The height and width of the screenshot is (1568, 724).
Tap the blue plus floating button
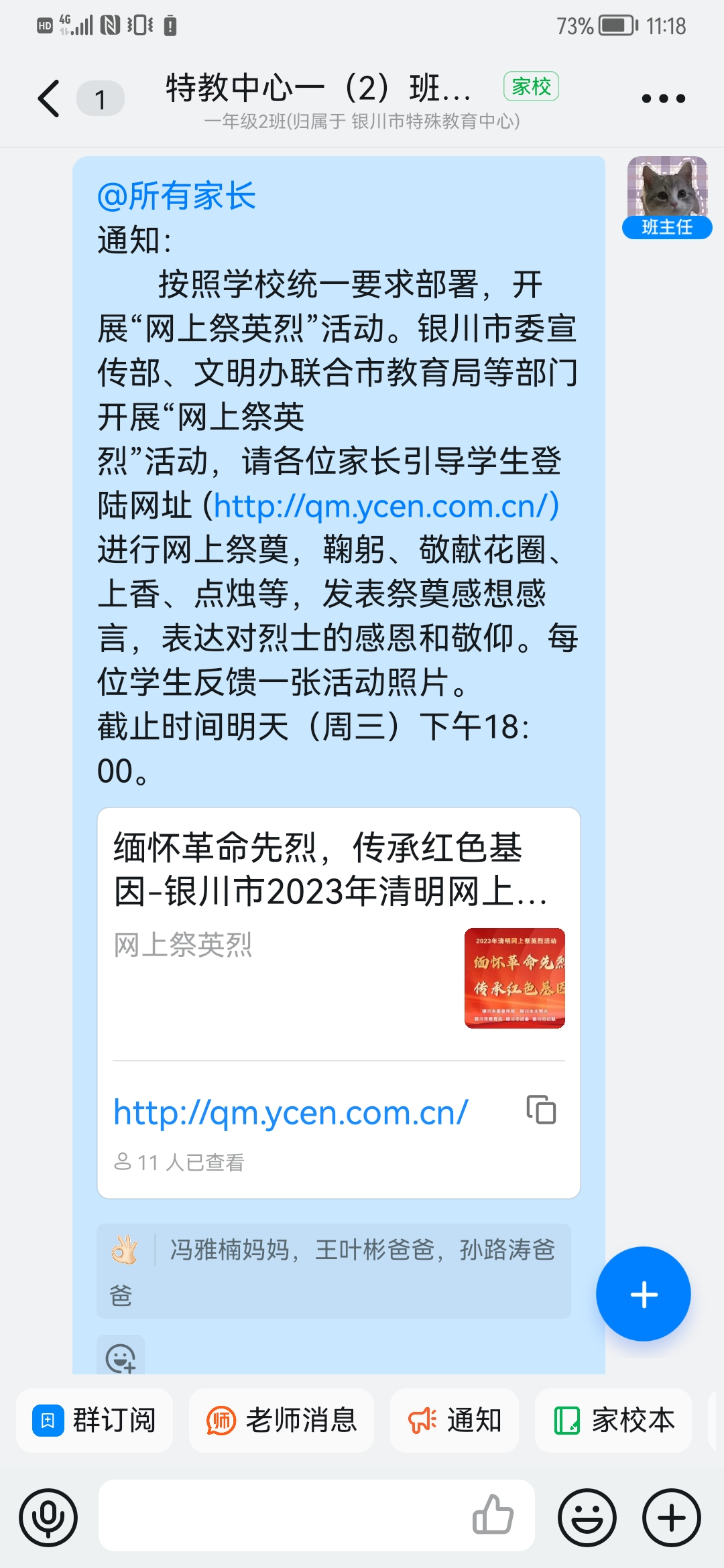coord(643,1294)
